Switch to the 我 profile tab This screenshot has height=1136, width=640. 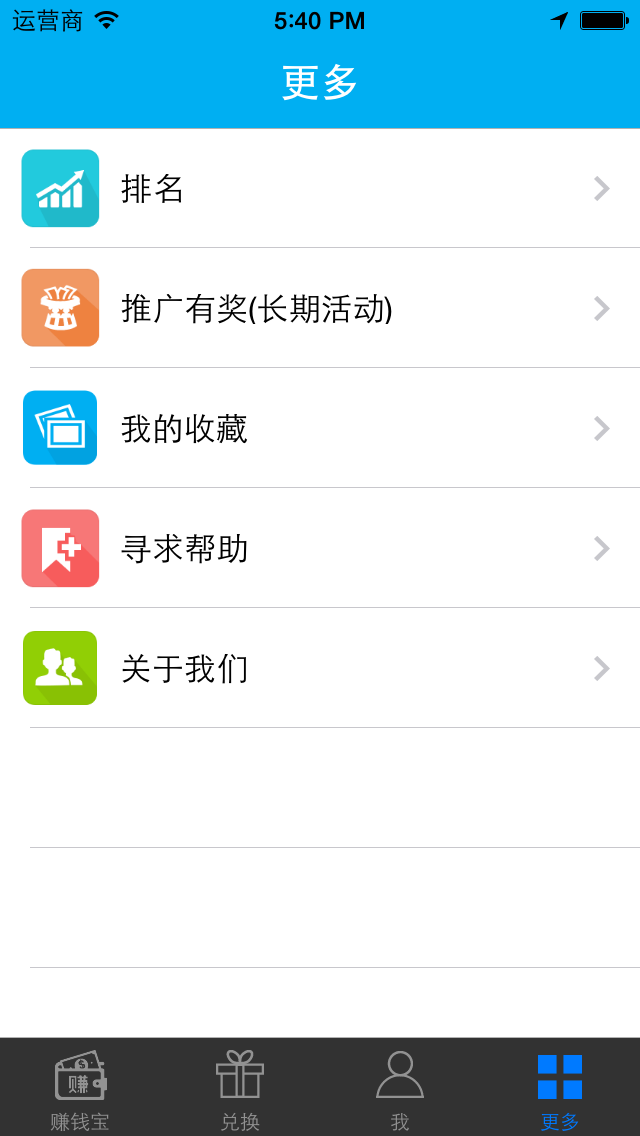point(400,1088)
